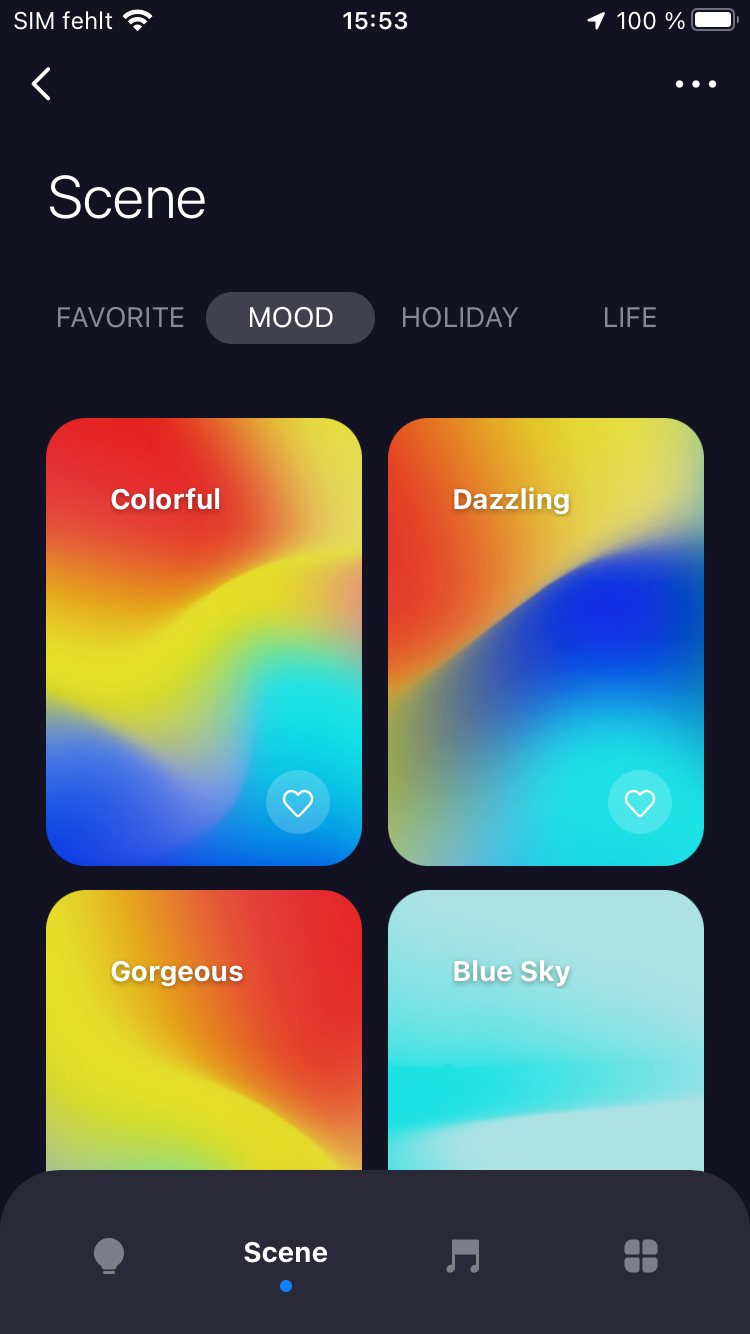Select the MOOD category tab
Viewport: 750px width, 1334px height.
[290, 318]
